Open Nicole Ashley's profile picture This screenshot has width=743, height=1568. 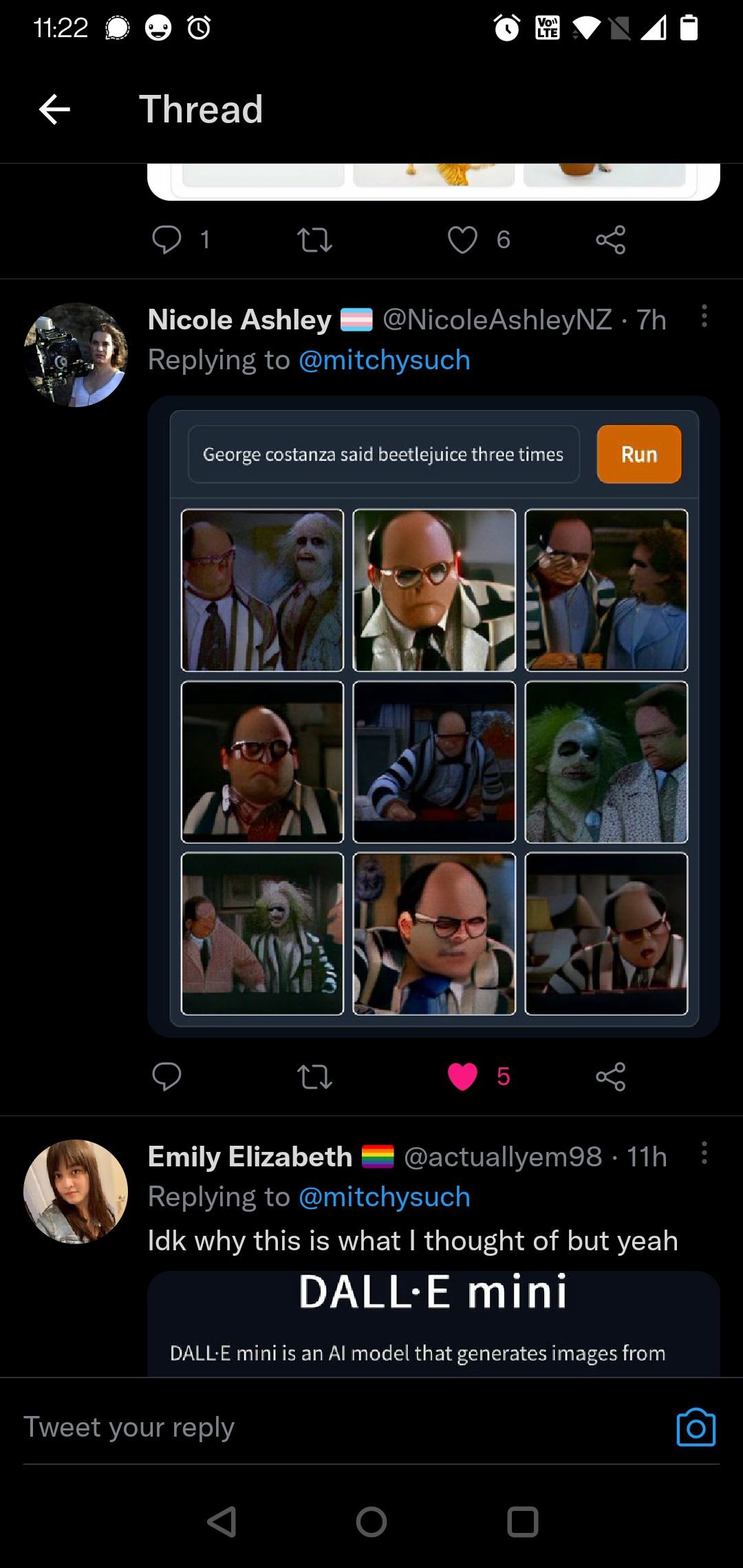tap(76, 355)
